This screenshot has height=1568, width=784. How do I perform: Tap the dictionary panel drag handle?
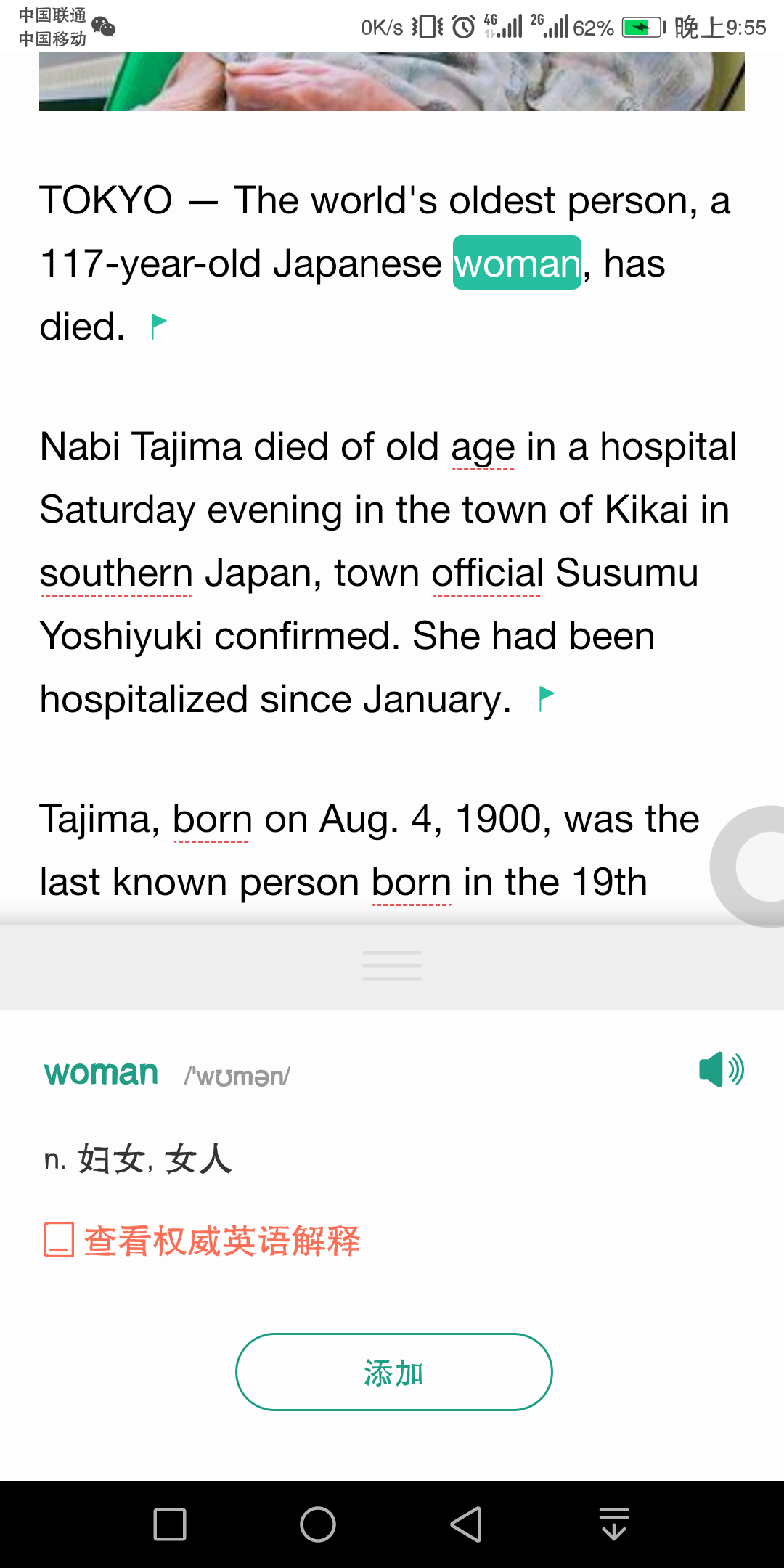point(392,965)
